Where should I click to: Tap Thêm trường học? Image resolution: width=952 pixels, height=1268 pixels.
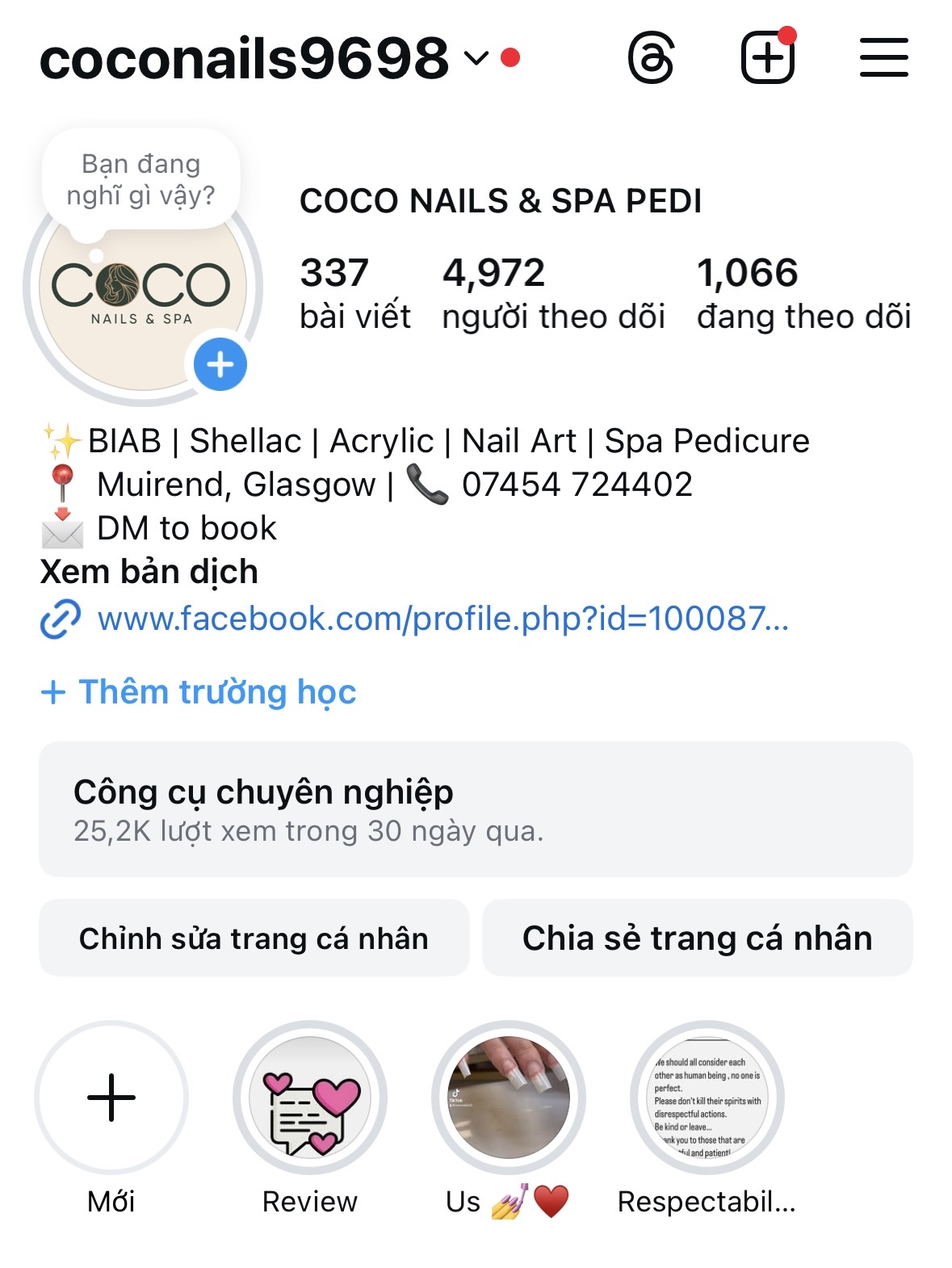pyautogui.click(x=199, y=692)
